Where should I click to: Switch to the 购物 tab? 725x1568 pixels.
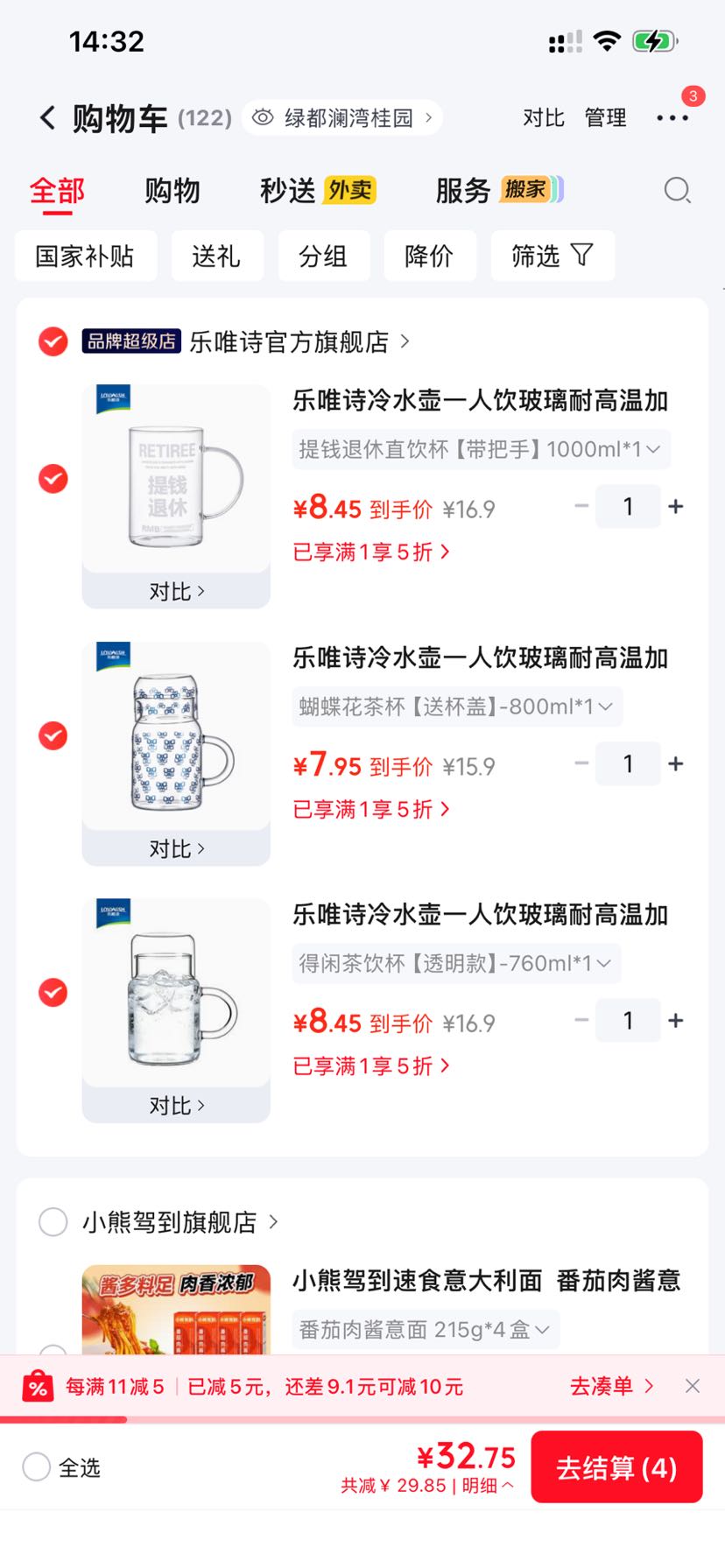pyautogui.click(x=172, y=190)
